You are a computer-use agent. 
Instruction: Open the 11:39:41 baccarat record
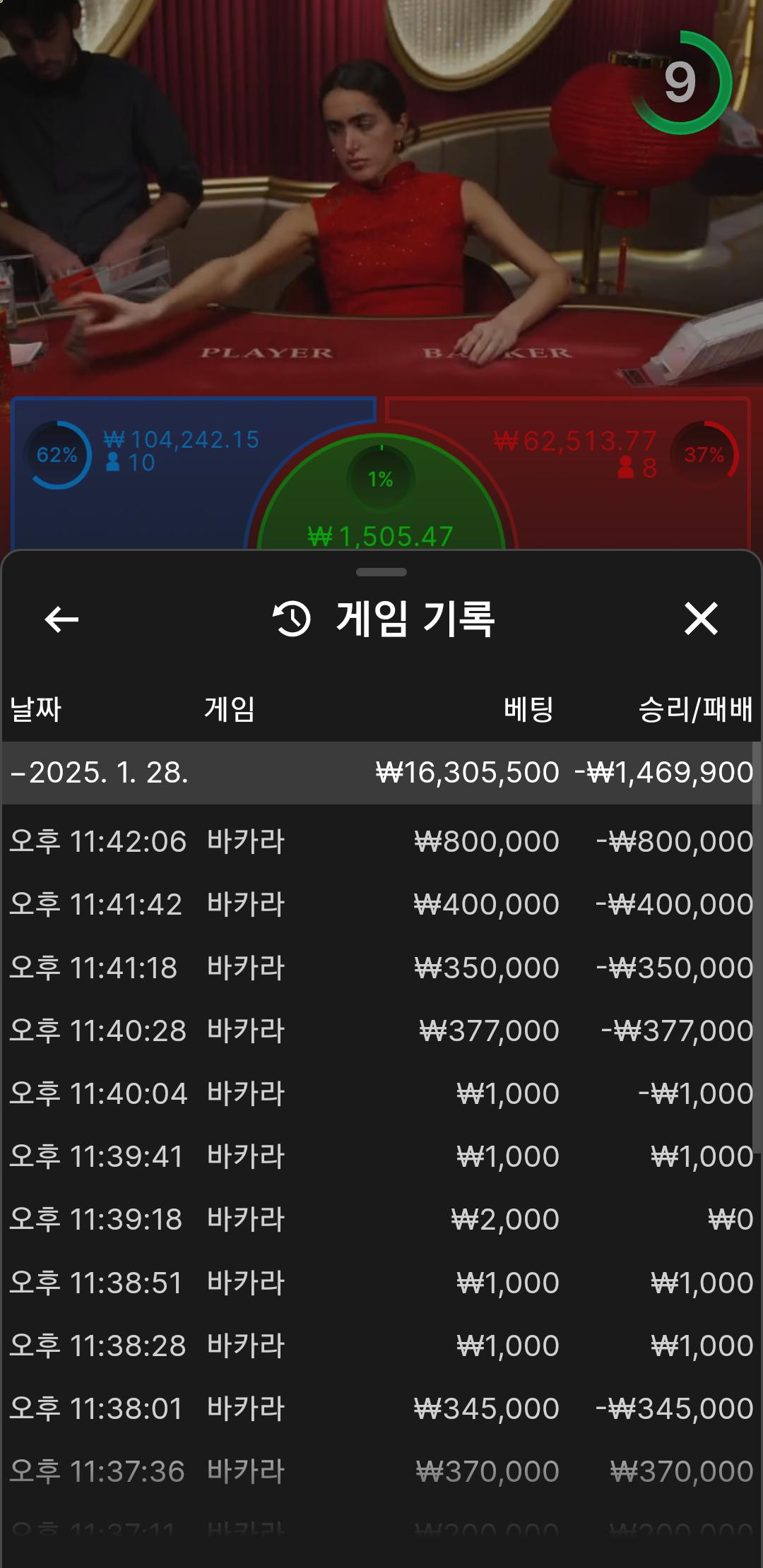381,1156
